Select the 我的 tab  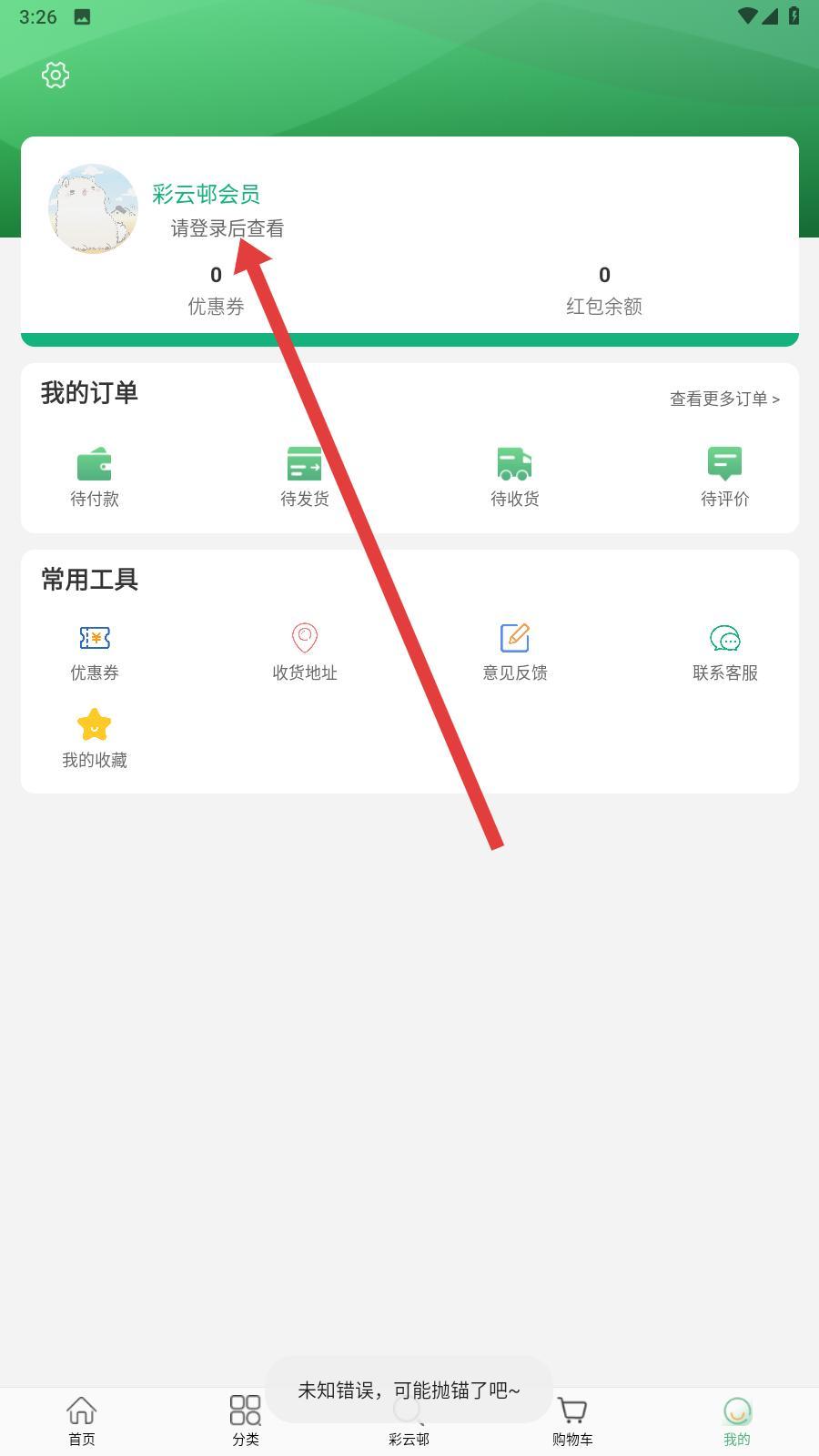[736, 1421]
